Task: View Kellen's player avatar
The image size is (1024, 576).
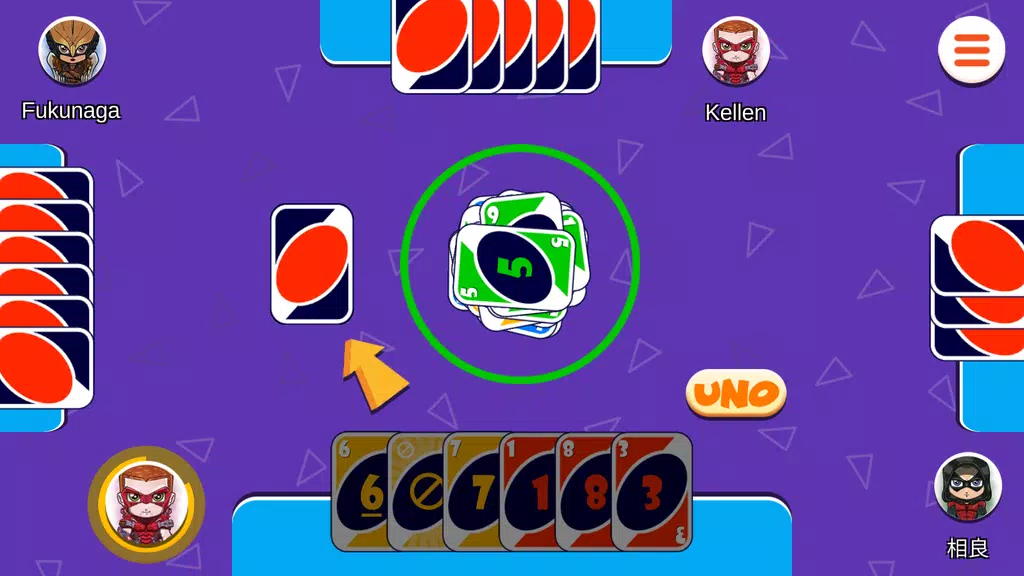Action: click(x=736, y=51)
